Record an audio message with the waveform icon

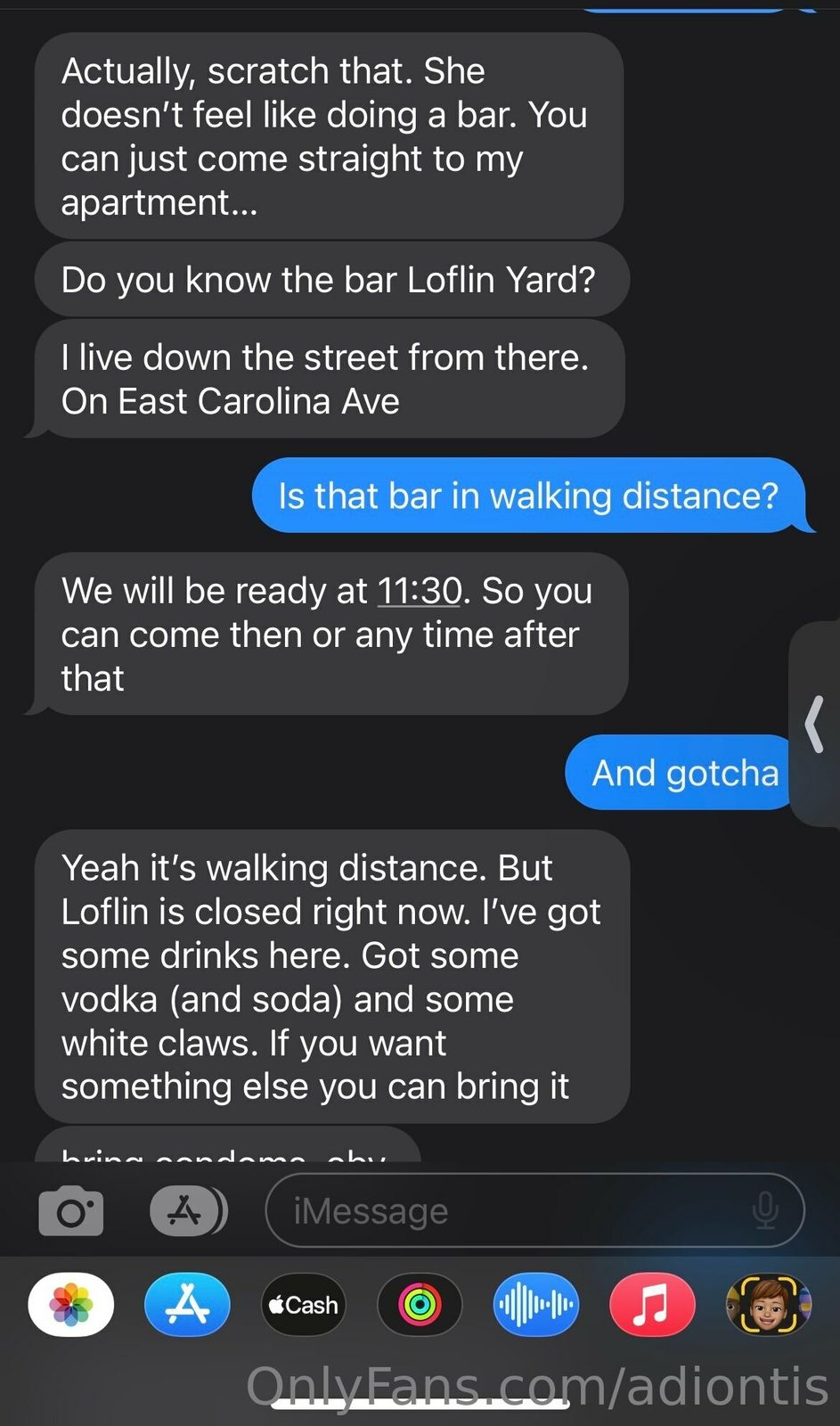pos(536,1306)
